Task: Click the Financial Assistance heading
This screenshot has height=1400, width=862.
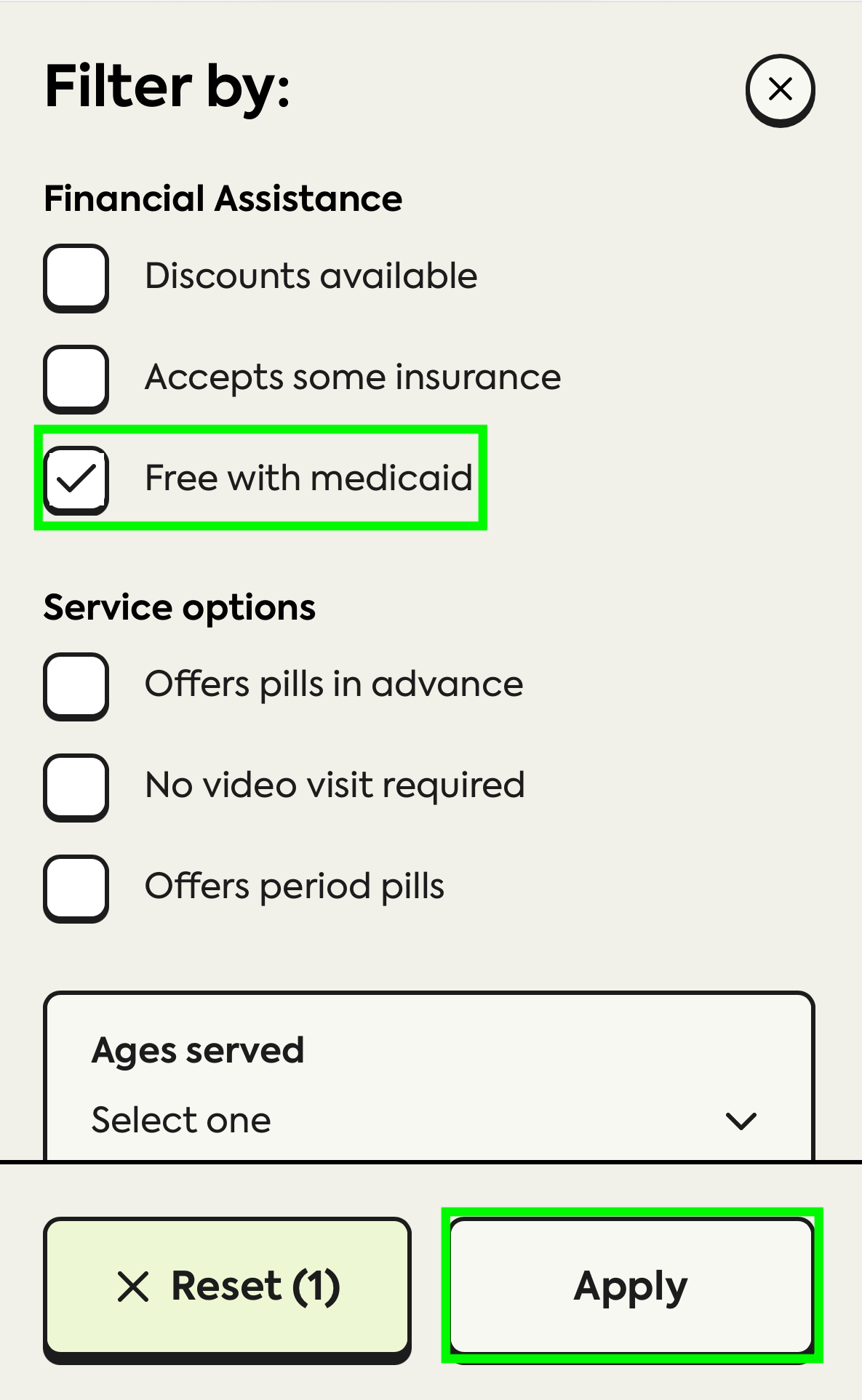Action: coord(223,198)
